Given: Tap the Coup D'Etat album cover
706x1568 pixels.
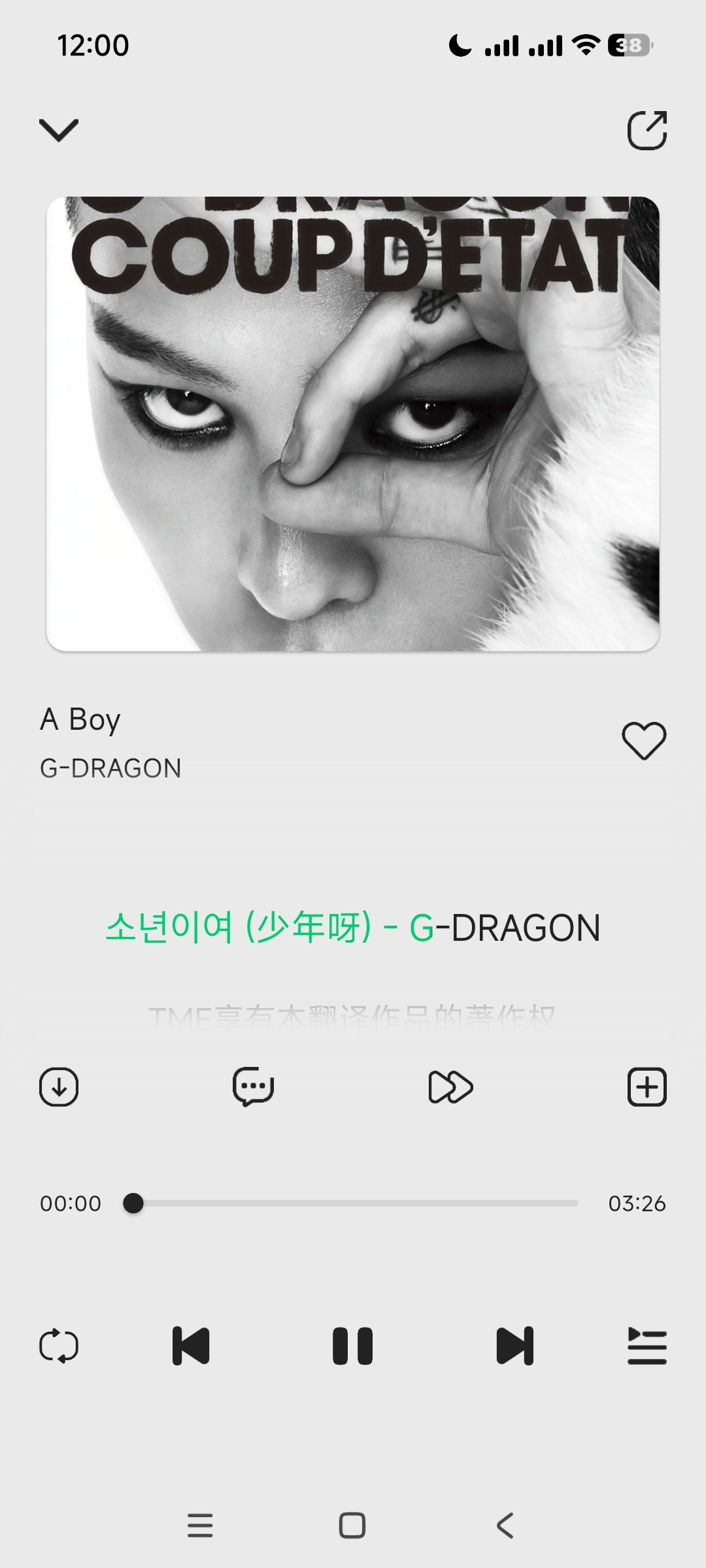Looking at the screenshot, I should click(x=353, y=423).
